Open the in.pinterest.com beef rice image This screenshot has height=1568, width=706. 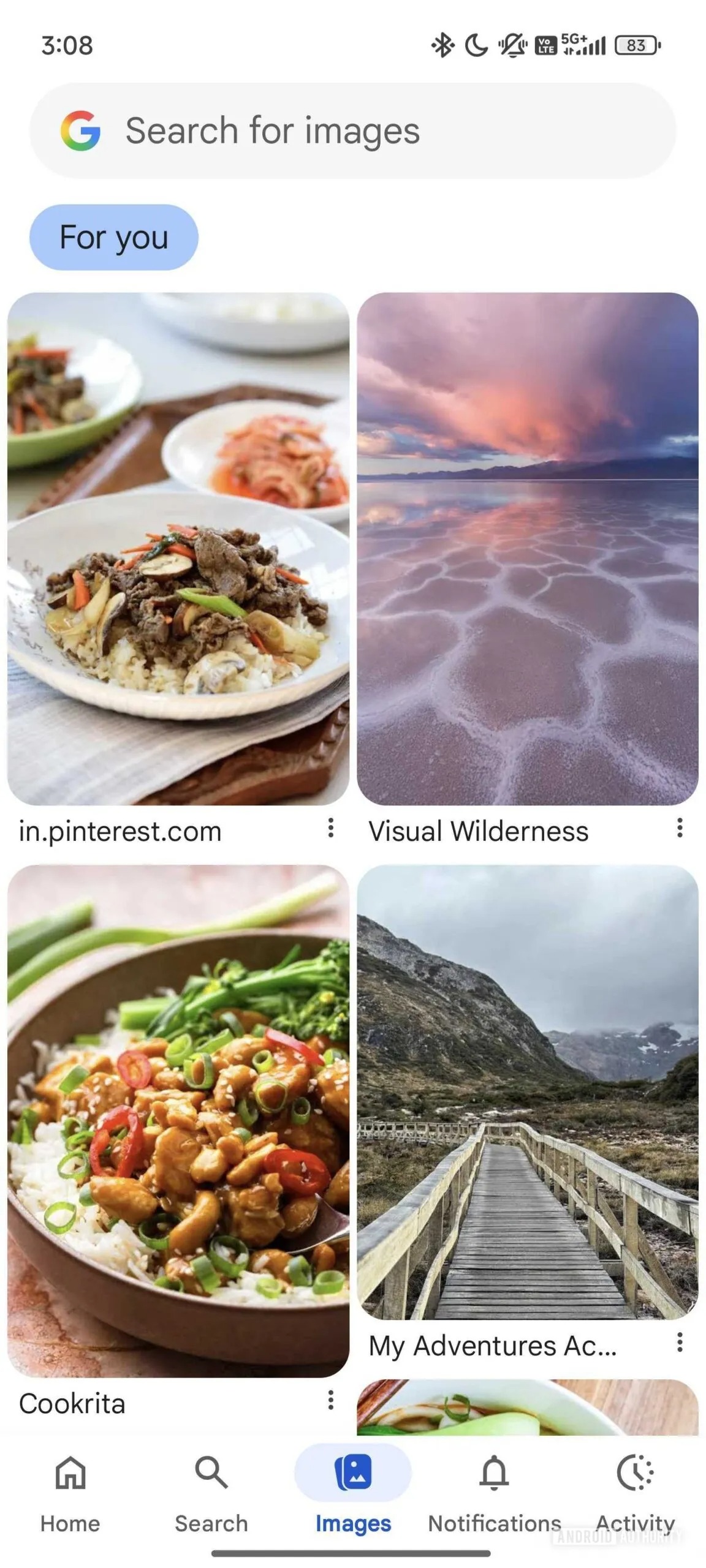pyautogui.click(x=178, y=548)
